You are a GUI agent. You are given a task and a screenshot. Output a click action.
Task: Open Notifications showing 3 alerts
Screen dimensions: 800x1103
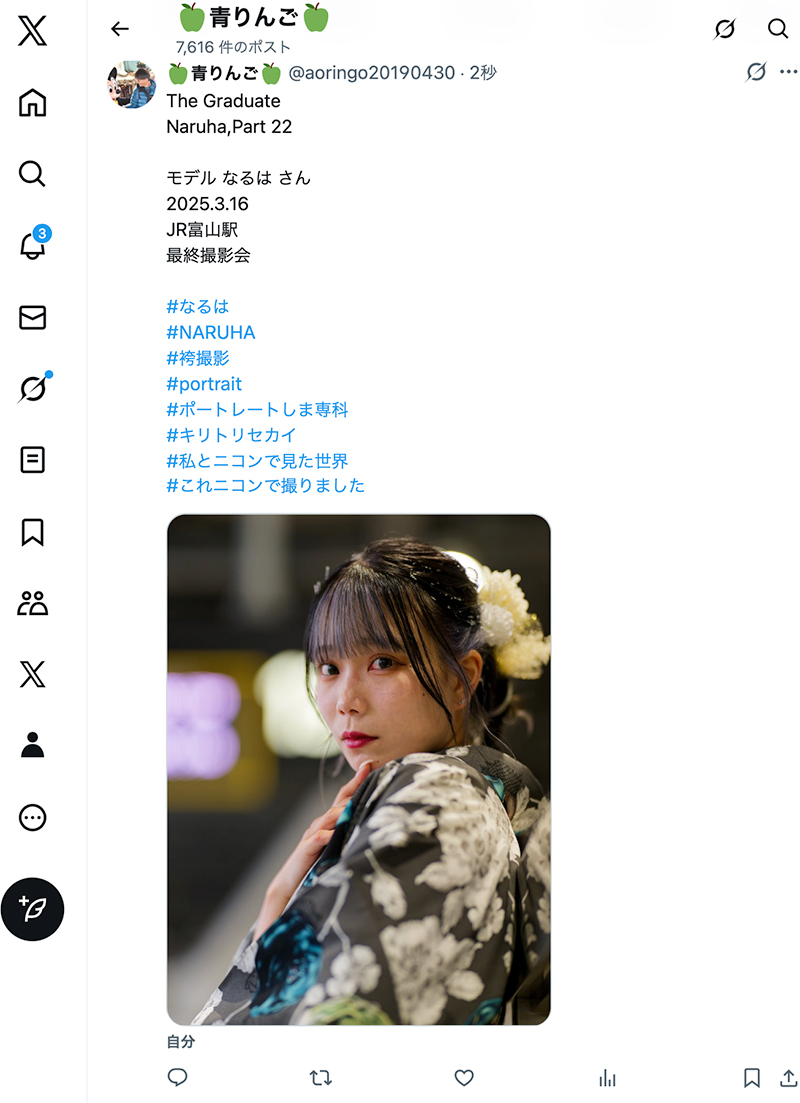pyautogui.click(x=32, y=246)
